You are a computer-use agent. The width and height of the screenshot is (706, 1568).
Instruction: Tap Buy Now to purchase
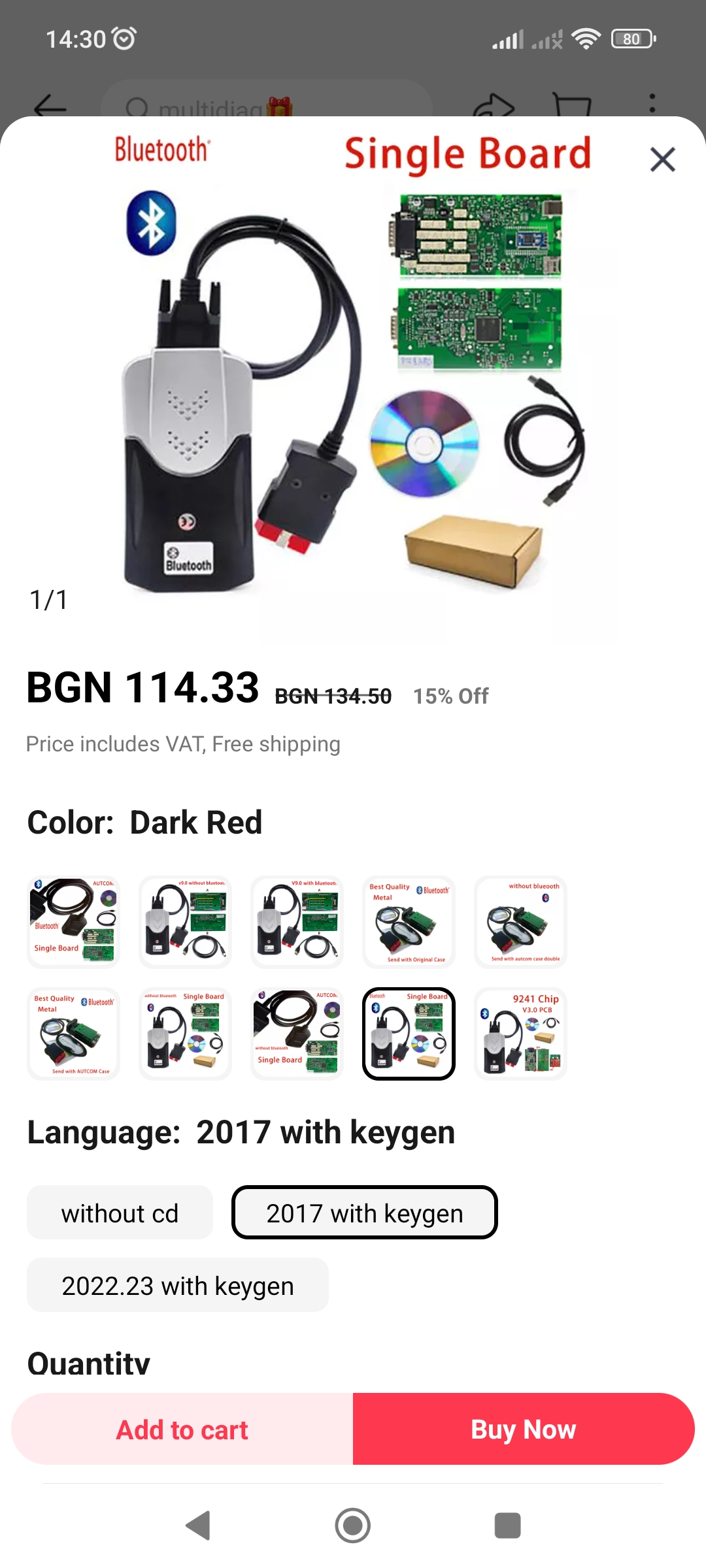click(524, 1429)
